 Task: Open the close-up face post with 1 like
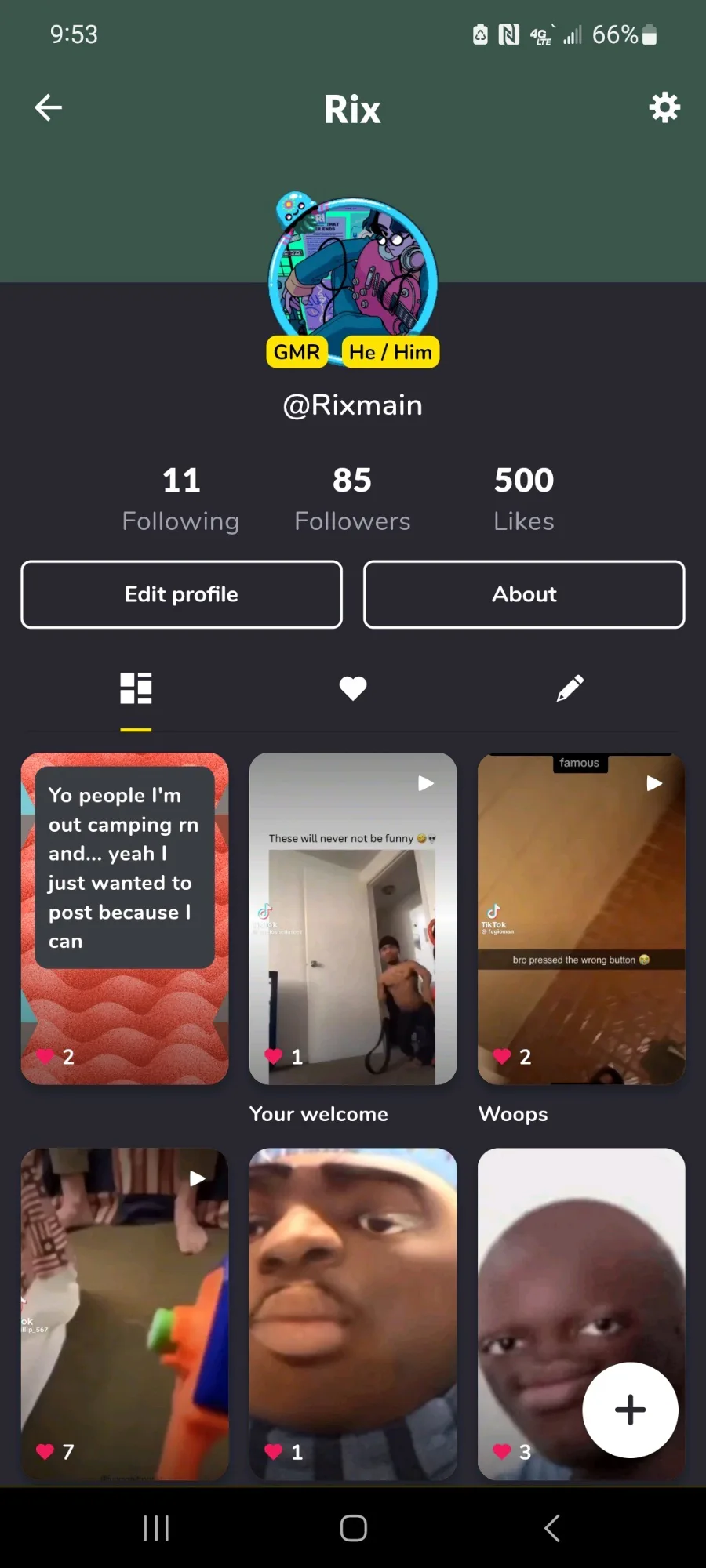[x=353, y=1314]
